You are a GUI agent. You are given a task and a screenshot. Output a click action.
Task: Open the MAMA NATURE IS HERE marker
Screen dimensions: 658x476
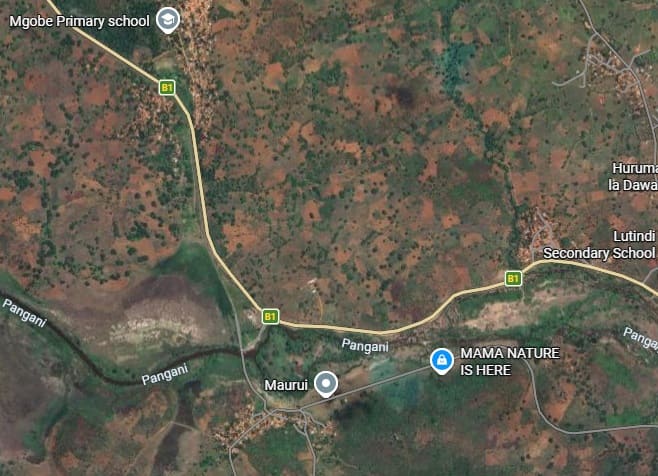point(441,360)
